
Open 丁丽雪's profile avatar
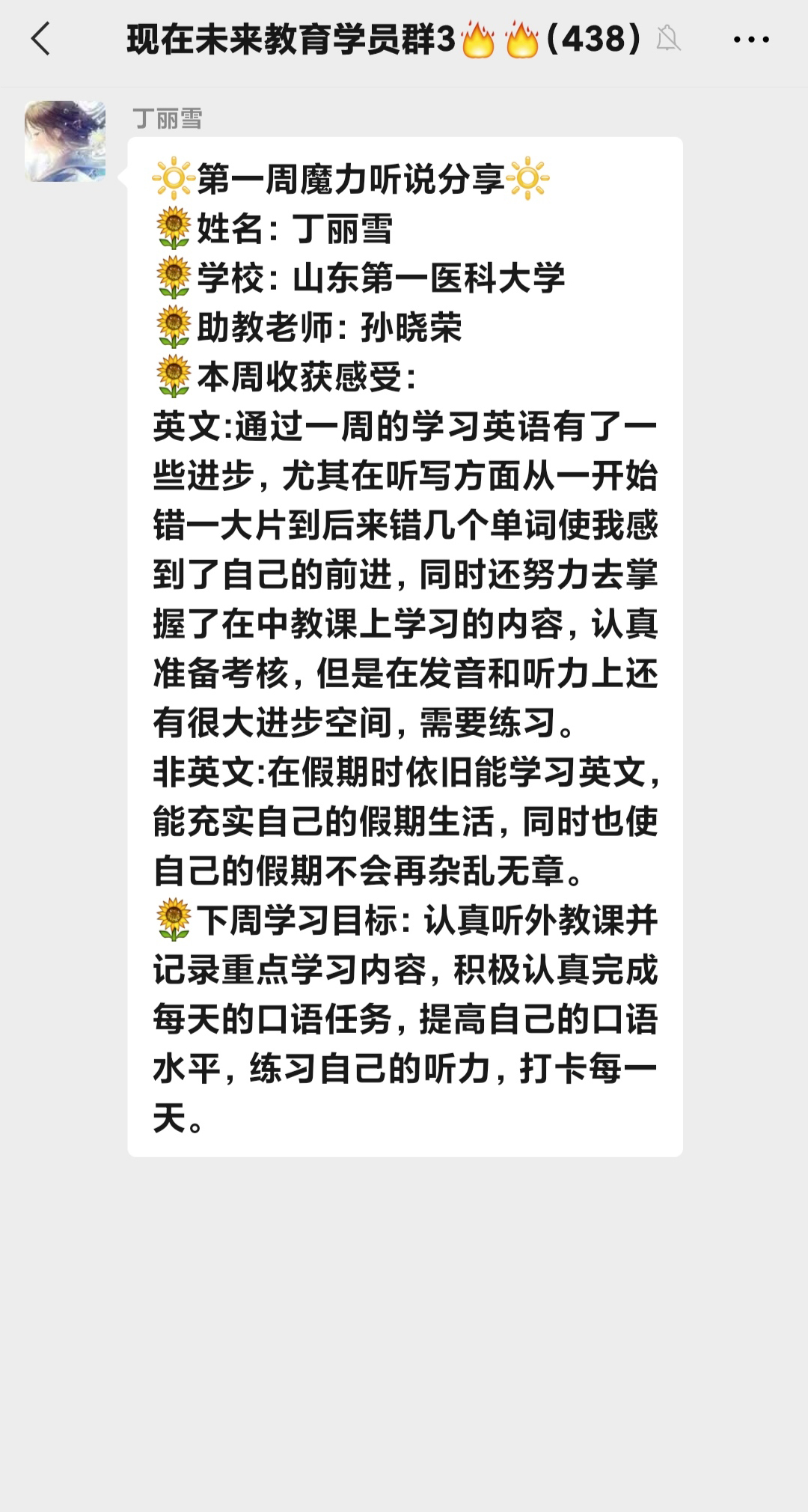65,141
